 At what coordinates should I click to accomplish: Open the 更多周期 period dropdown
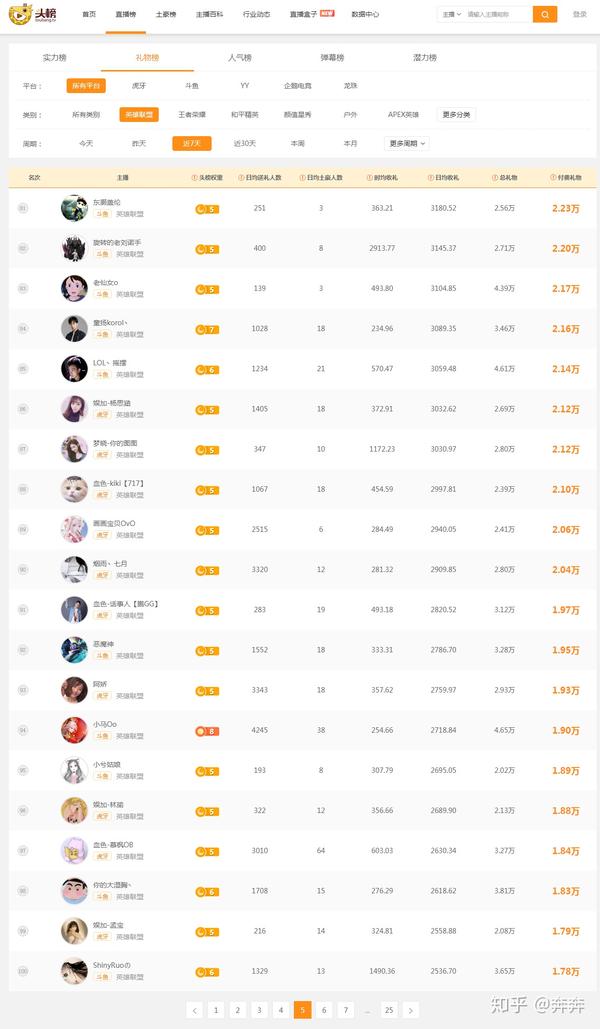point(407,143)
